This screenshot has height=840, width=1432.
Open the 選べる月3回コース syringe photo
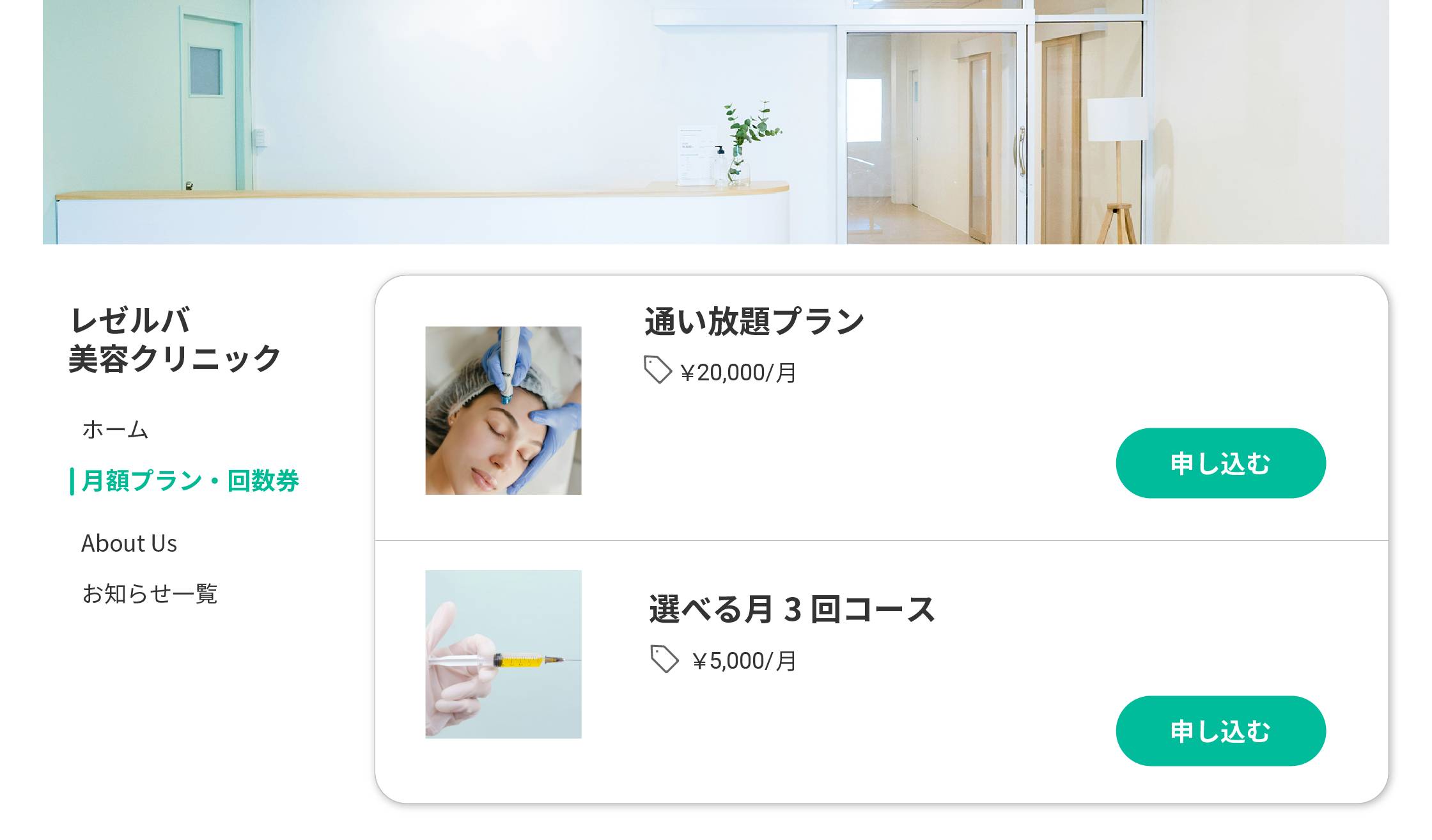tap(503, 654)
